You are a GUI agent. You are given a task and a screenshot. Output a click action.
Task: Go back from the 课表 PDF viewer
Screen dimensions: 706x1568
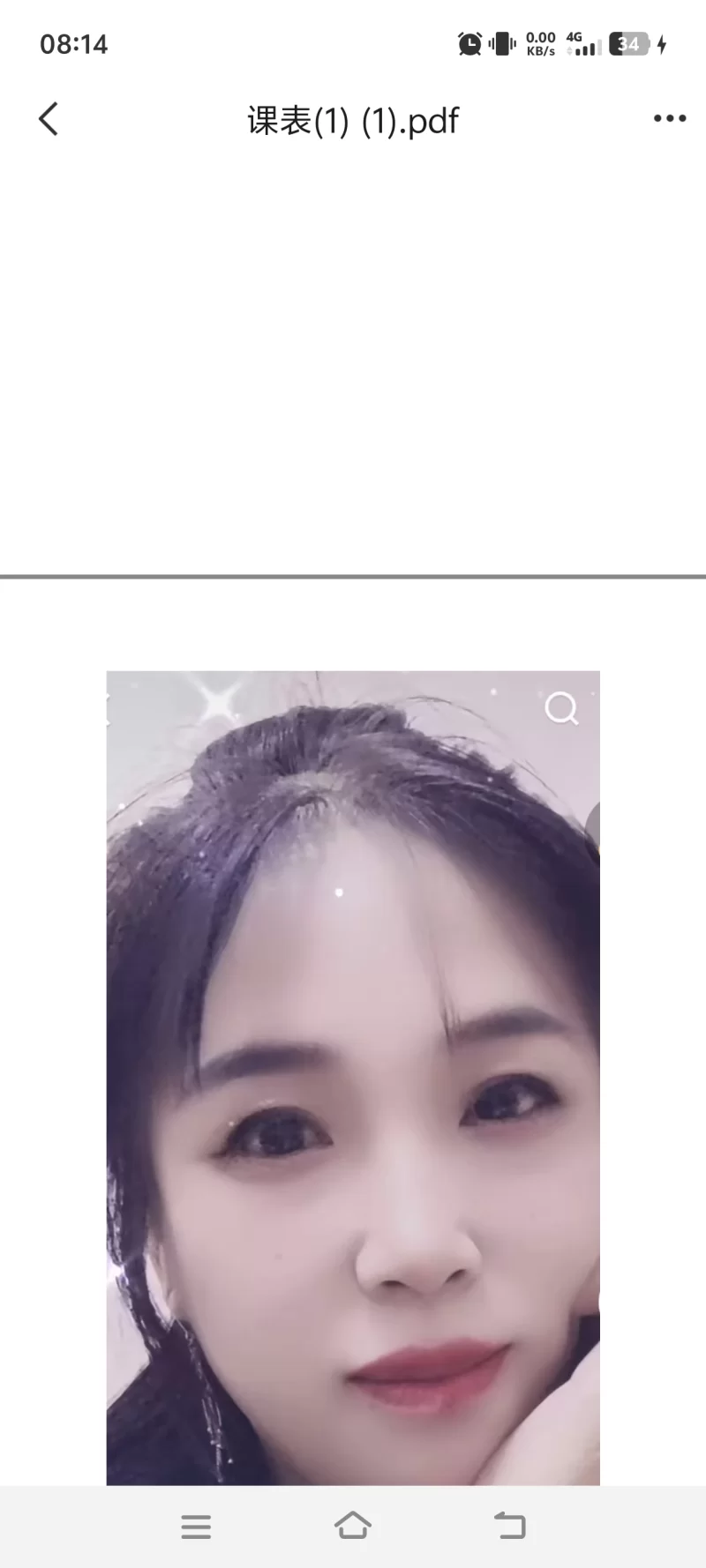(49, 119)
